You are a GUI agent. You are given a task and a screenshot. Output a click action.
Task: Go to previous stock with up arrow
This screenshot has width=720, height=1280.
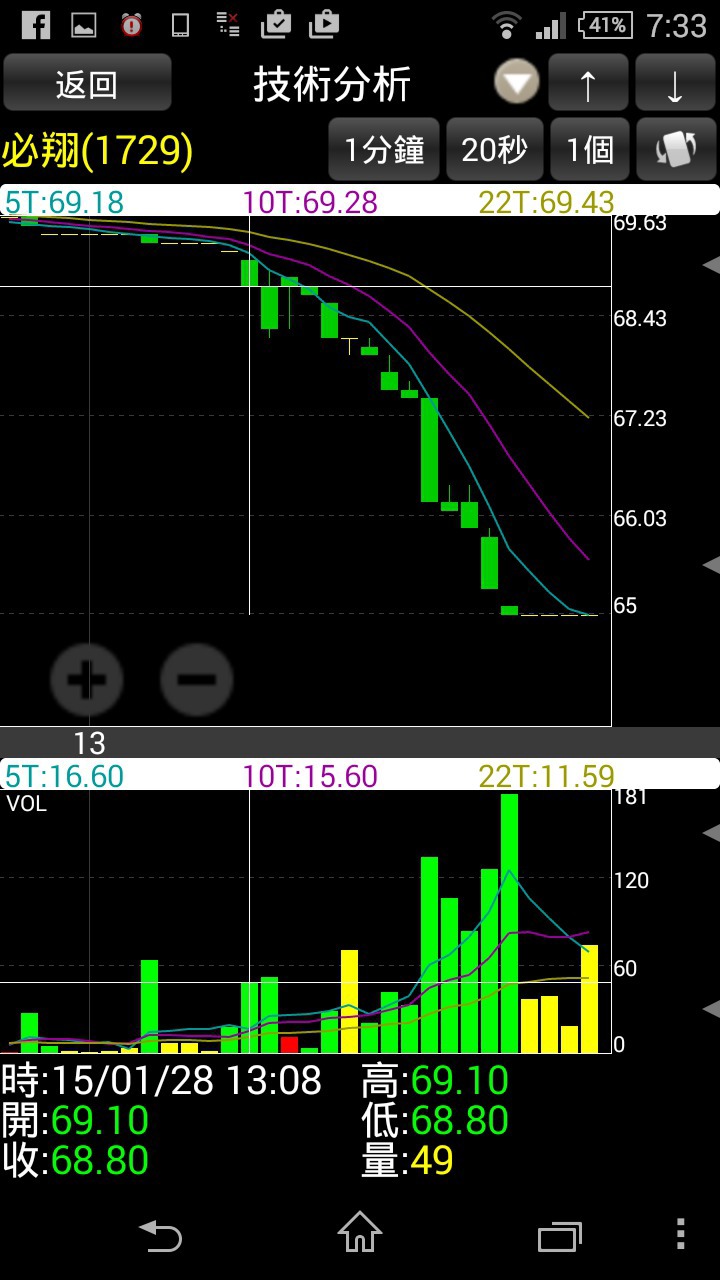(x=588, y=83)
